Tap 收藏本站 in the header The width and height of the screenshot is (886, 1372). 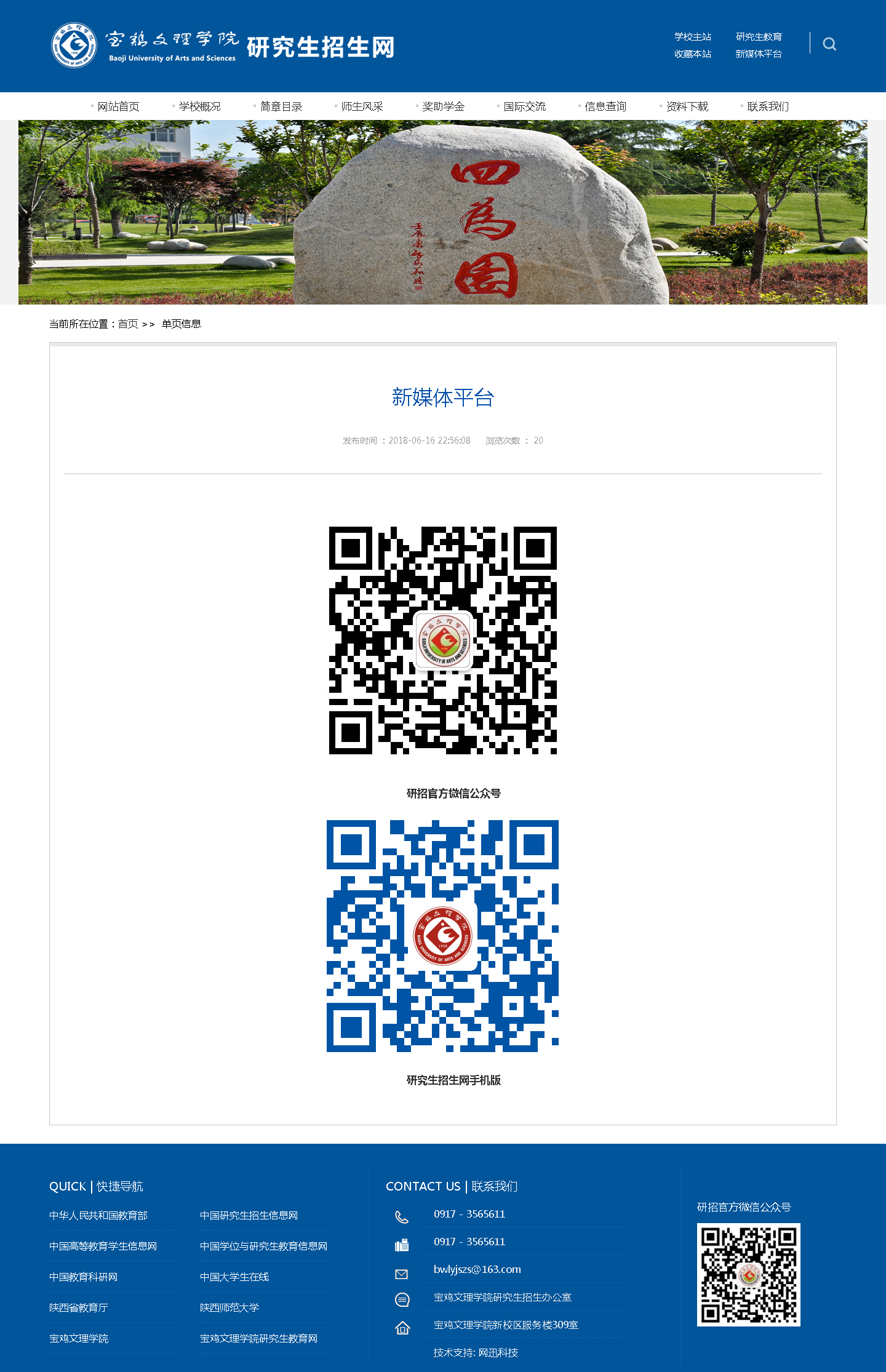pos(692,54)
